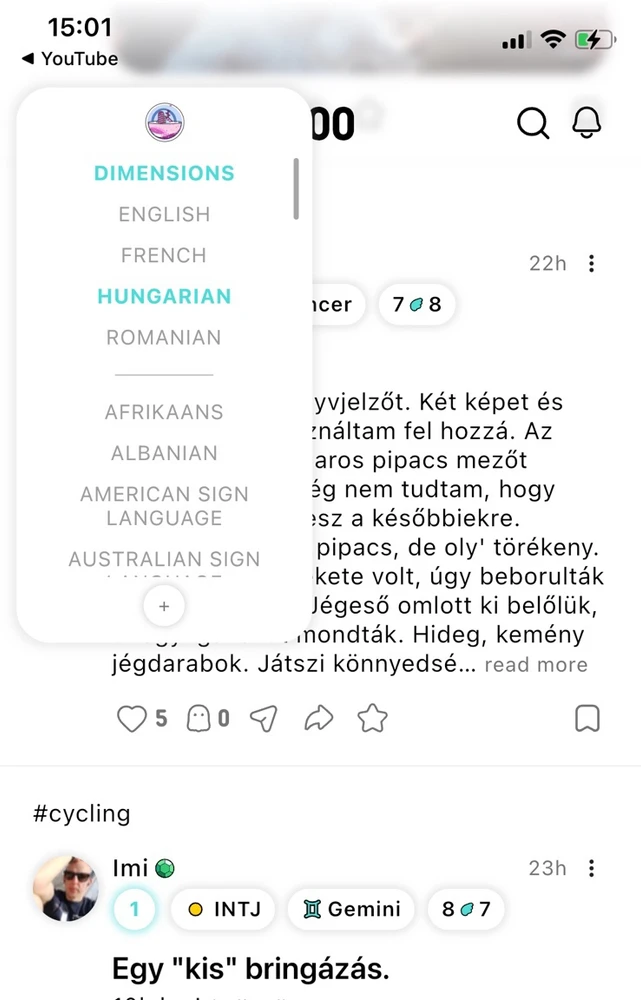Select American Sign Language
The width and height of the screenshot is (641, 1000).
164,506
